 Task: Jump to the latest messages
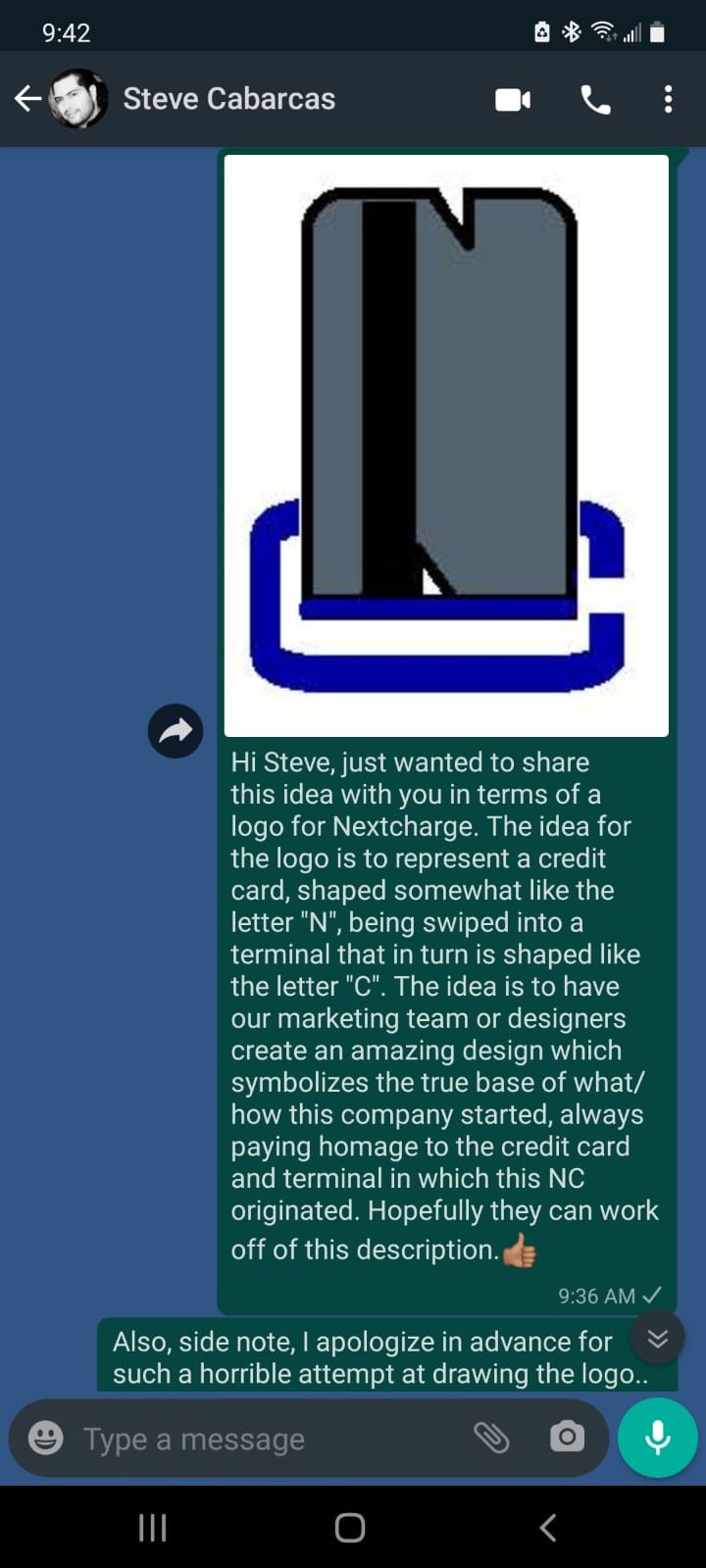[657, 1338]
